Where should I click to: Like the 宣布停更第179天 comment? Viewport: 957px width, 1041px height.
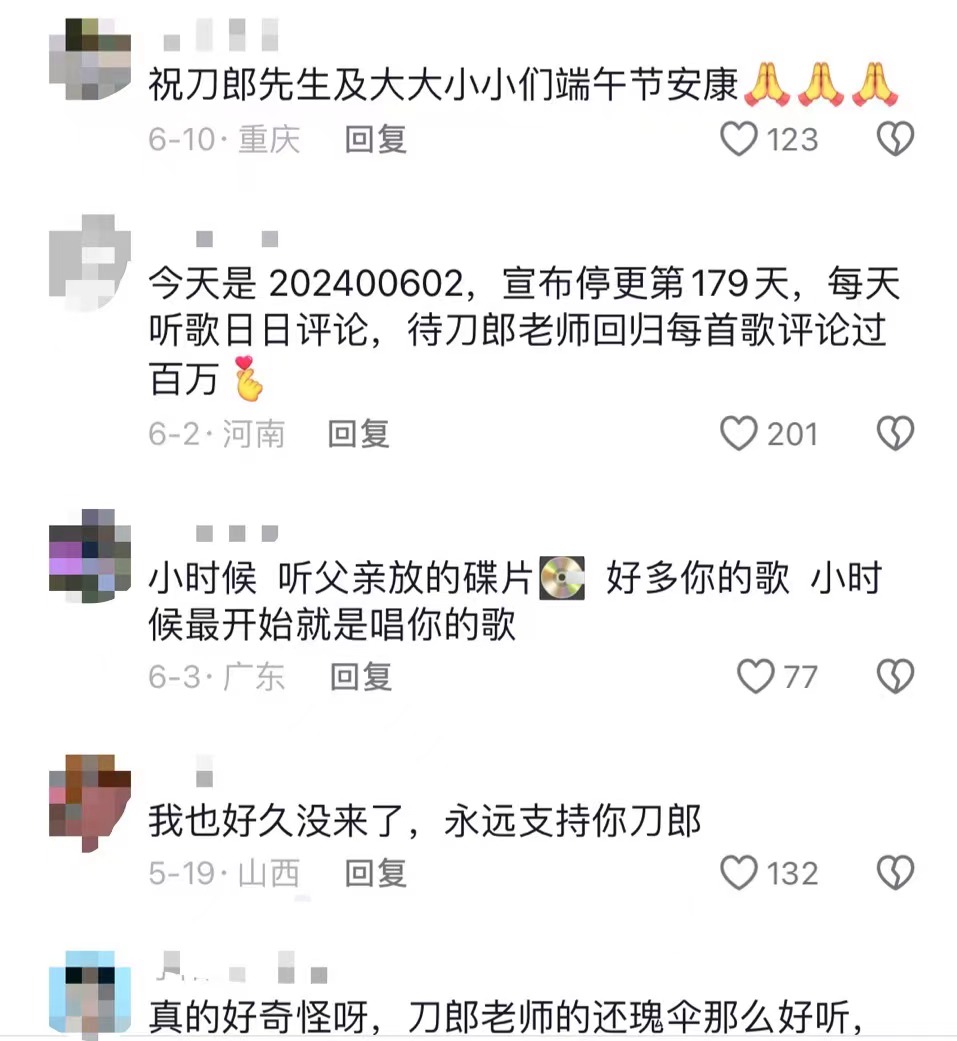pos(740,434)
